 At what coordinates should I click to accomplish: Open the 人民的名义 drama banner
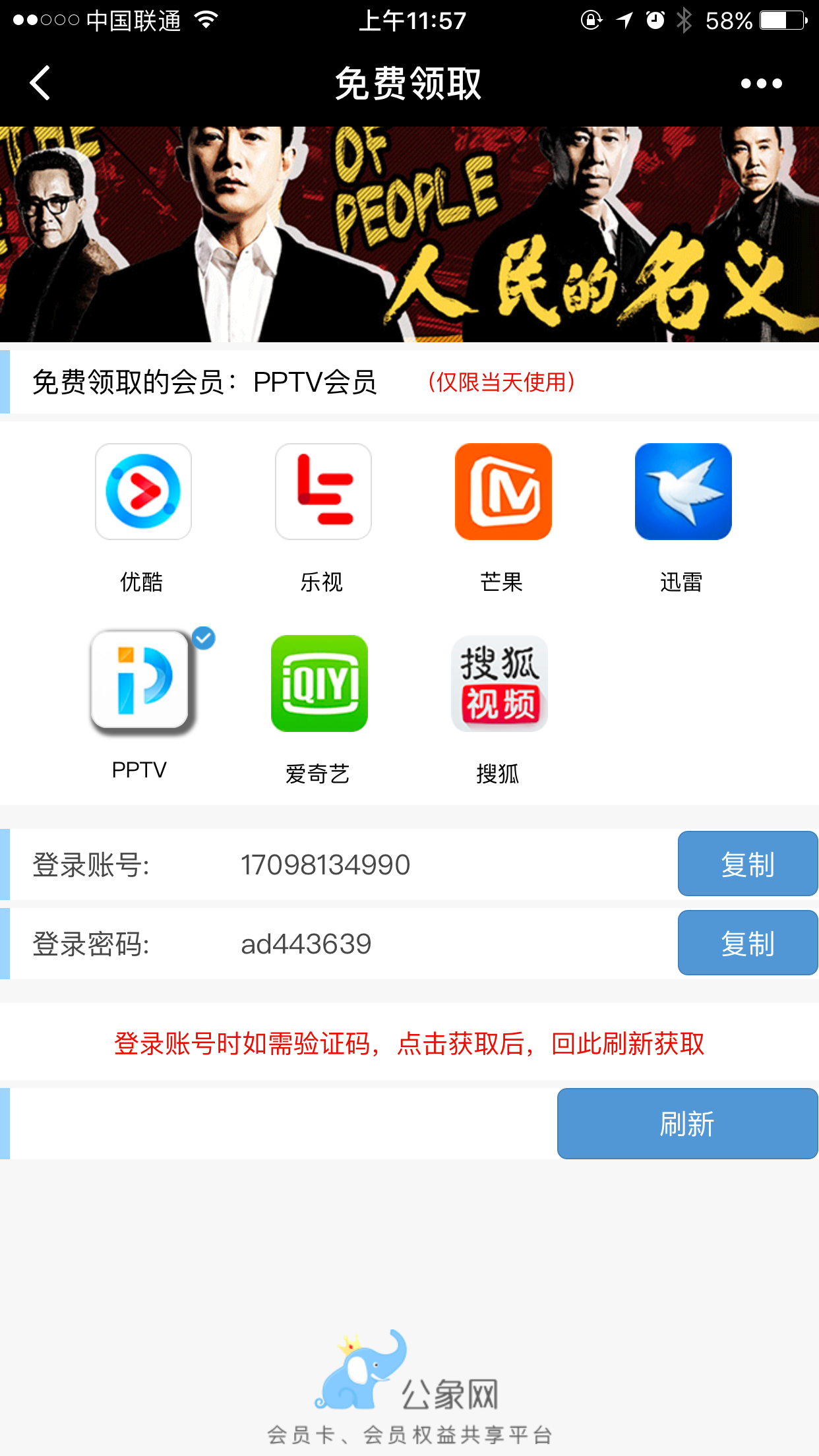click(x=409, y=234)
